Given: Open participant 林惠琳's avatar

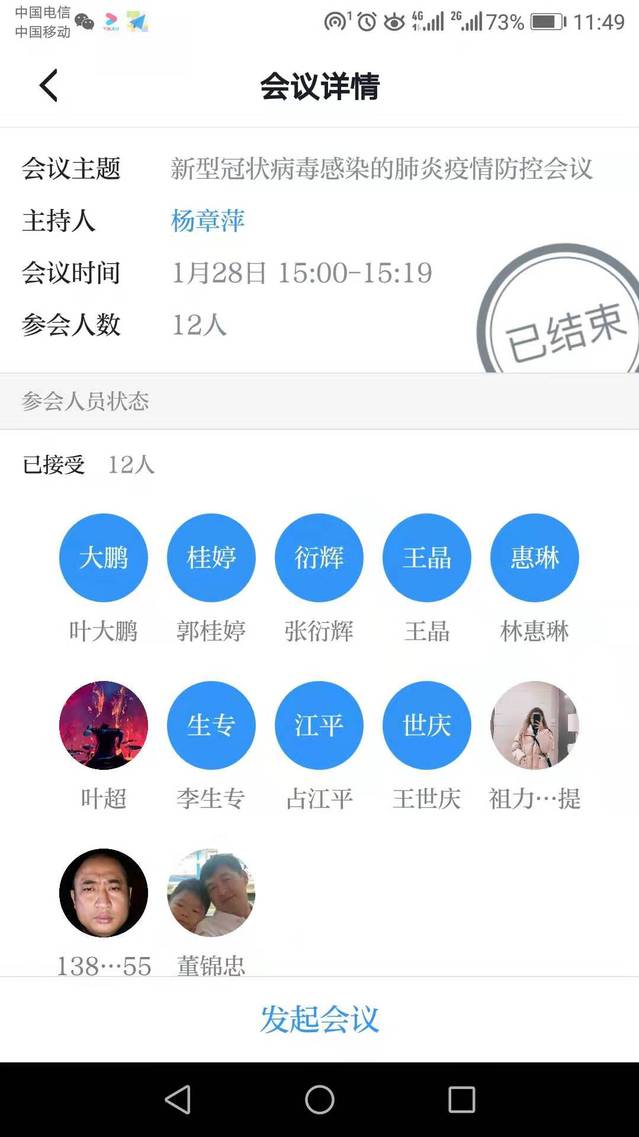Looking at the screenshot, I should coord(534,558).
